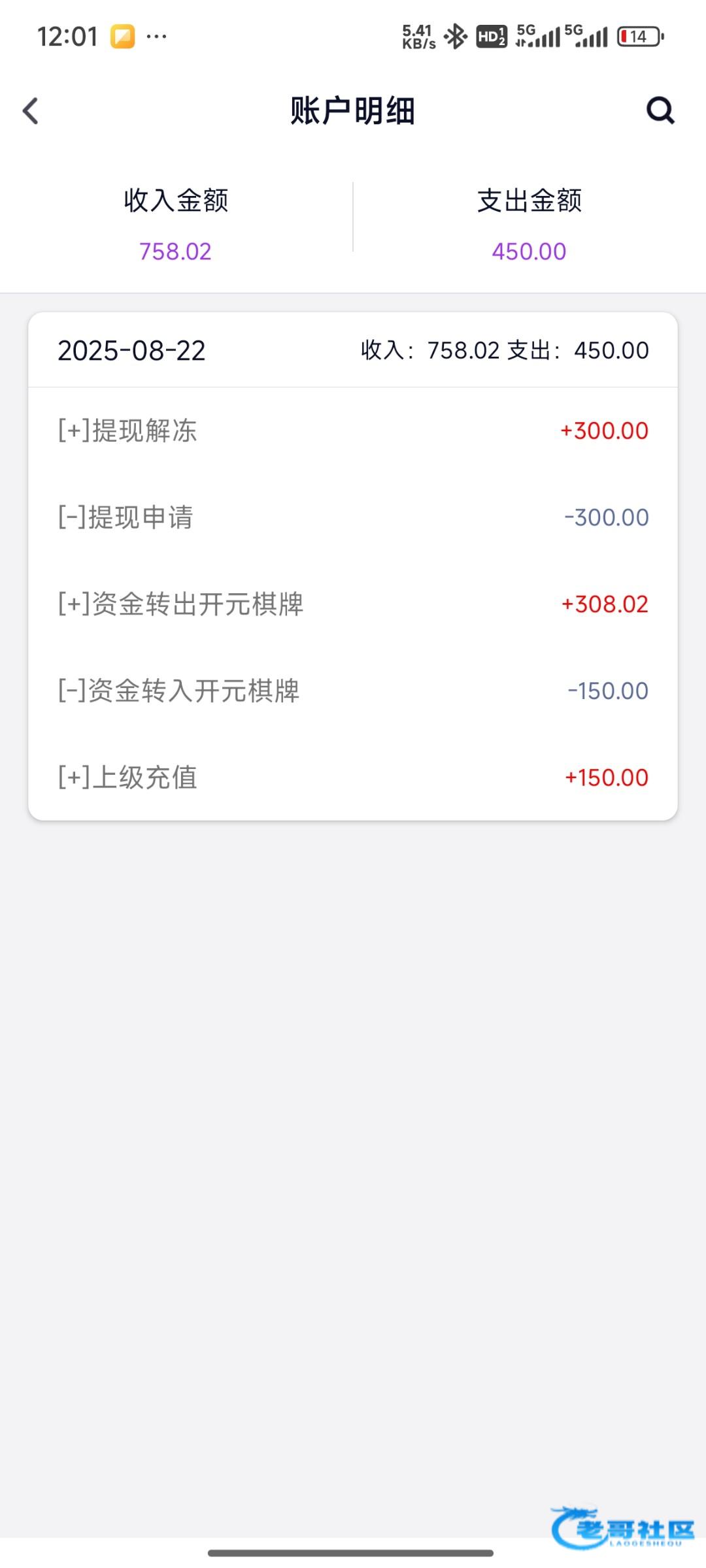Open the 提现申请 -300.00 transaction
Viewport: 706px width, 1568px height.
[353, 517]
